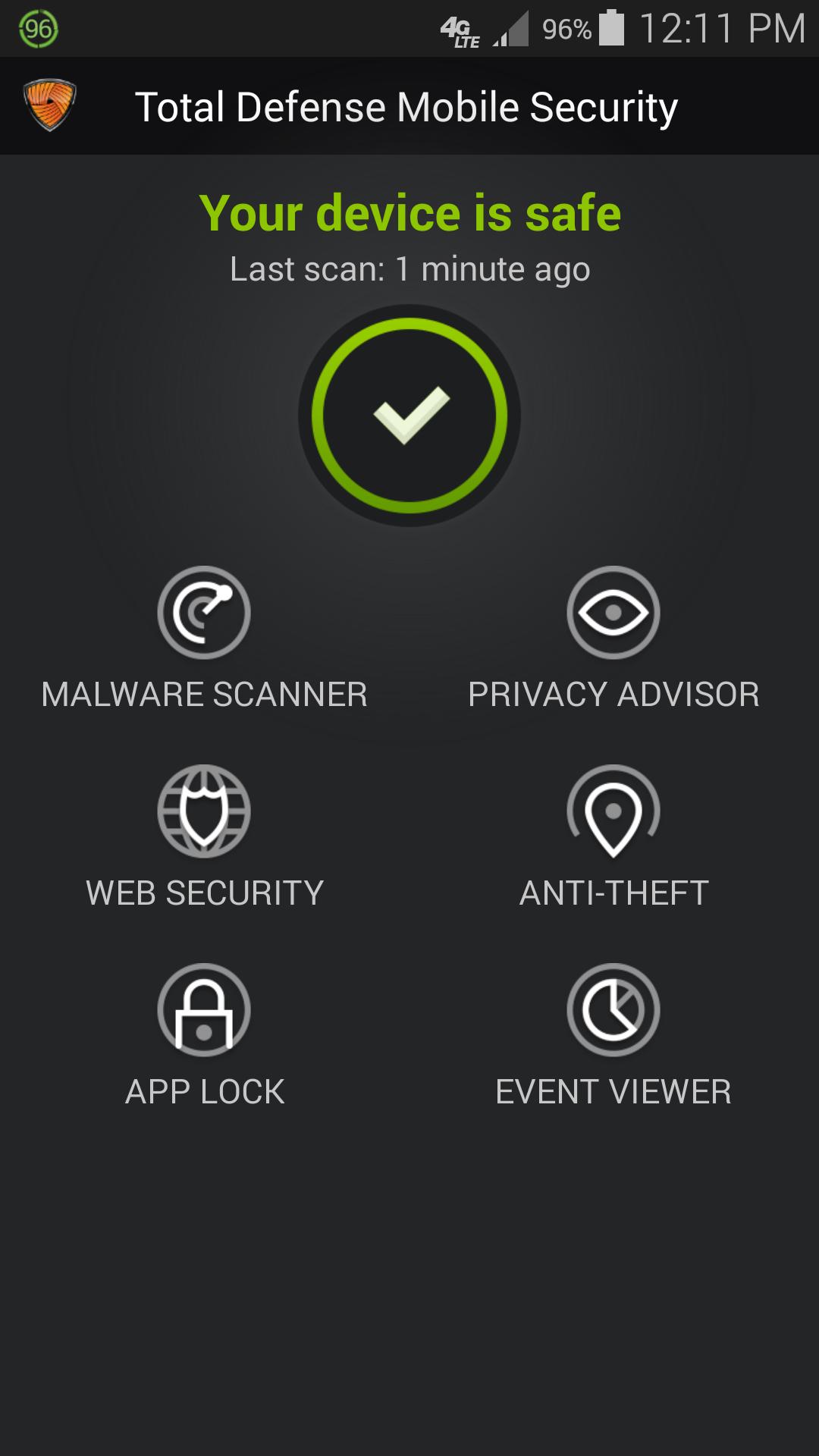
Task: Go to Web Security
Action: click(x=204, y=811)
